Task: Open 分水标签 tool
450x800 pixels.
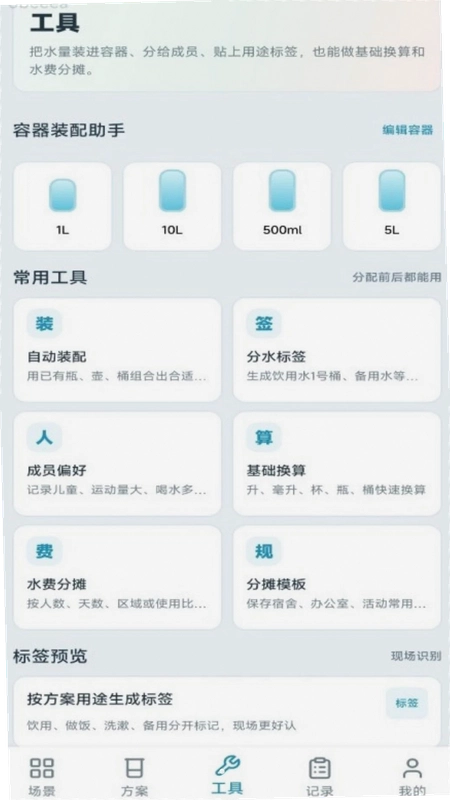Action: [337, 350]
